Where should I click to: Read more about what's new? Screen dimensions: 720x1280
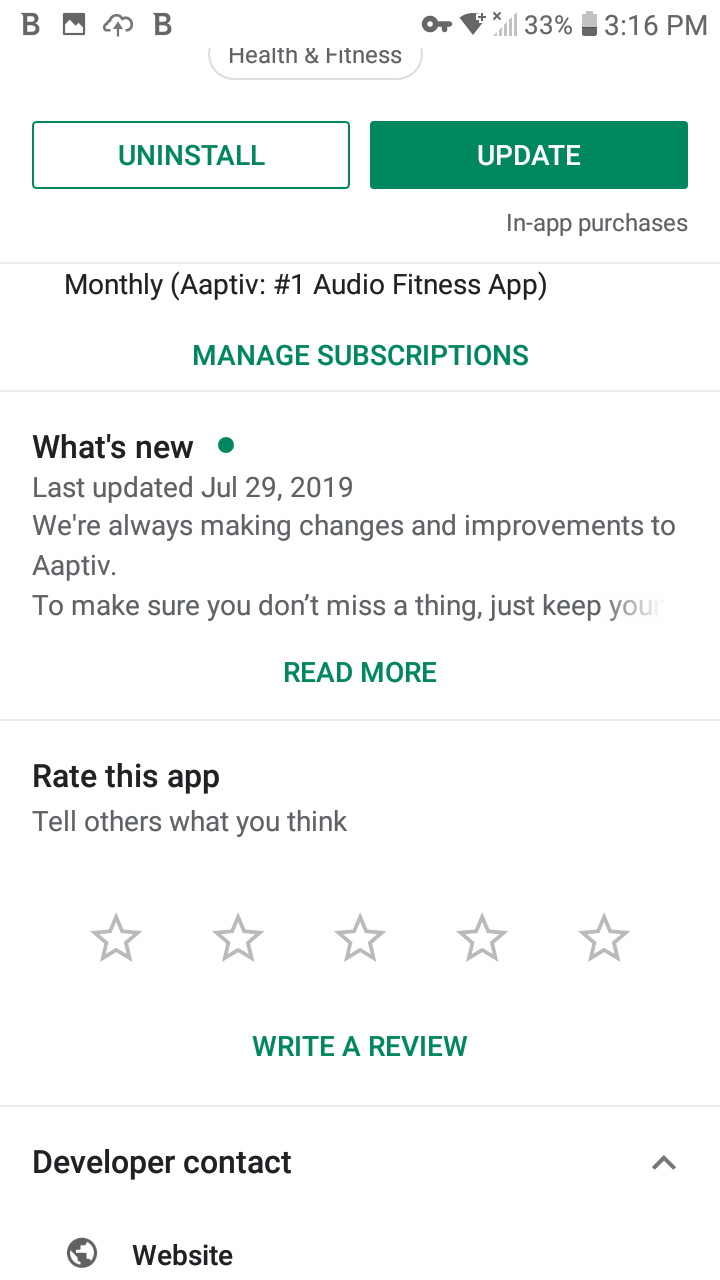click(360, 672)
